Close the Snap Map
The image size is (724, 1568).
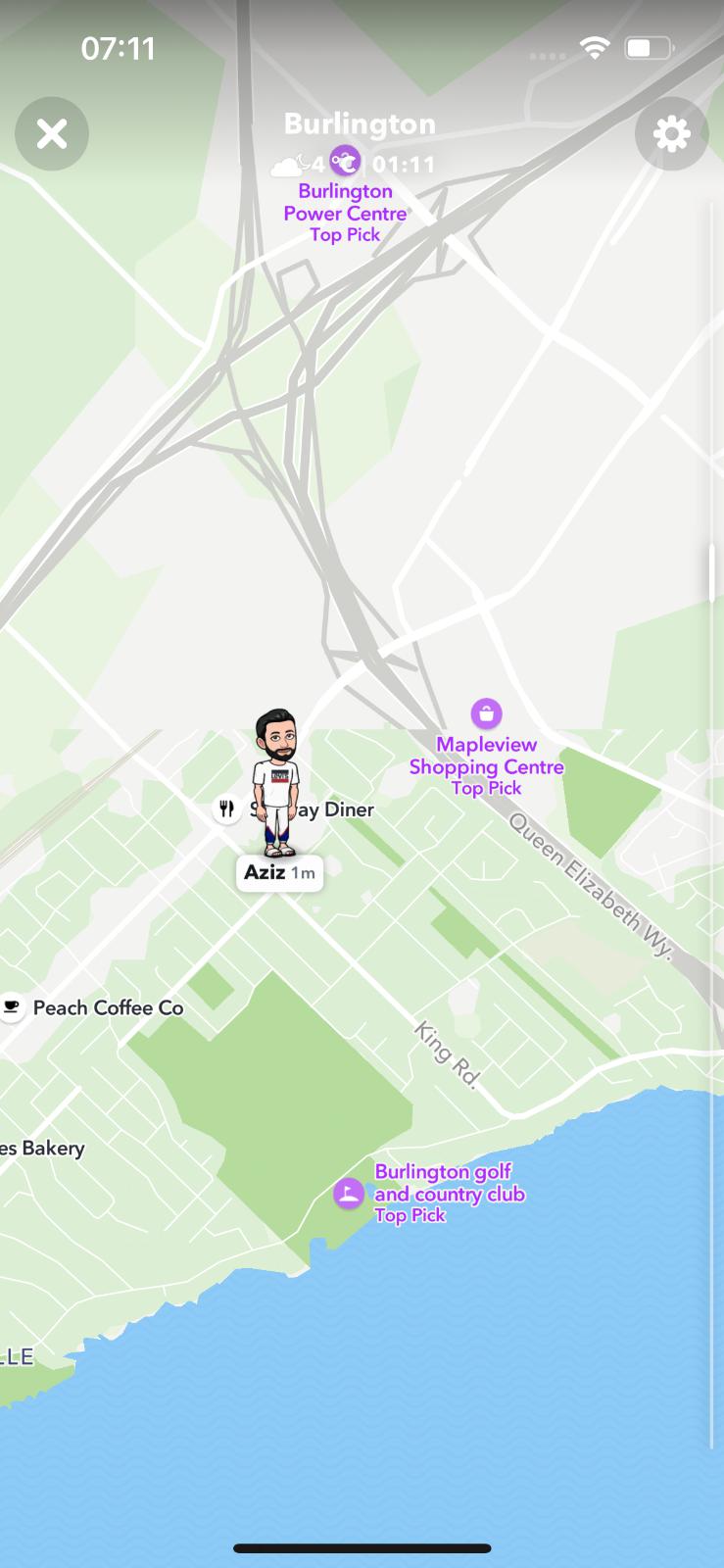pyautogui.click(x=52, y=134)
